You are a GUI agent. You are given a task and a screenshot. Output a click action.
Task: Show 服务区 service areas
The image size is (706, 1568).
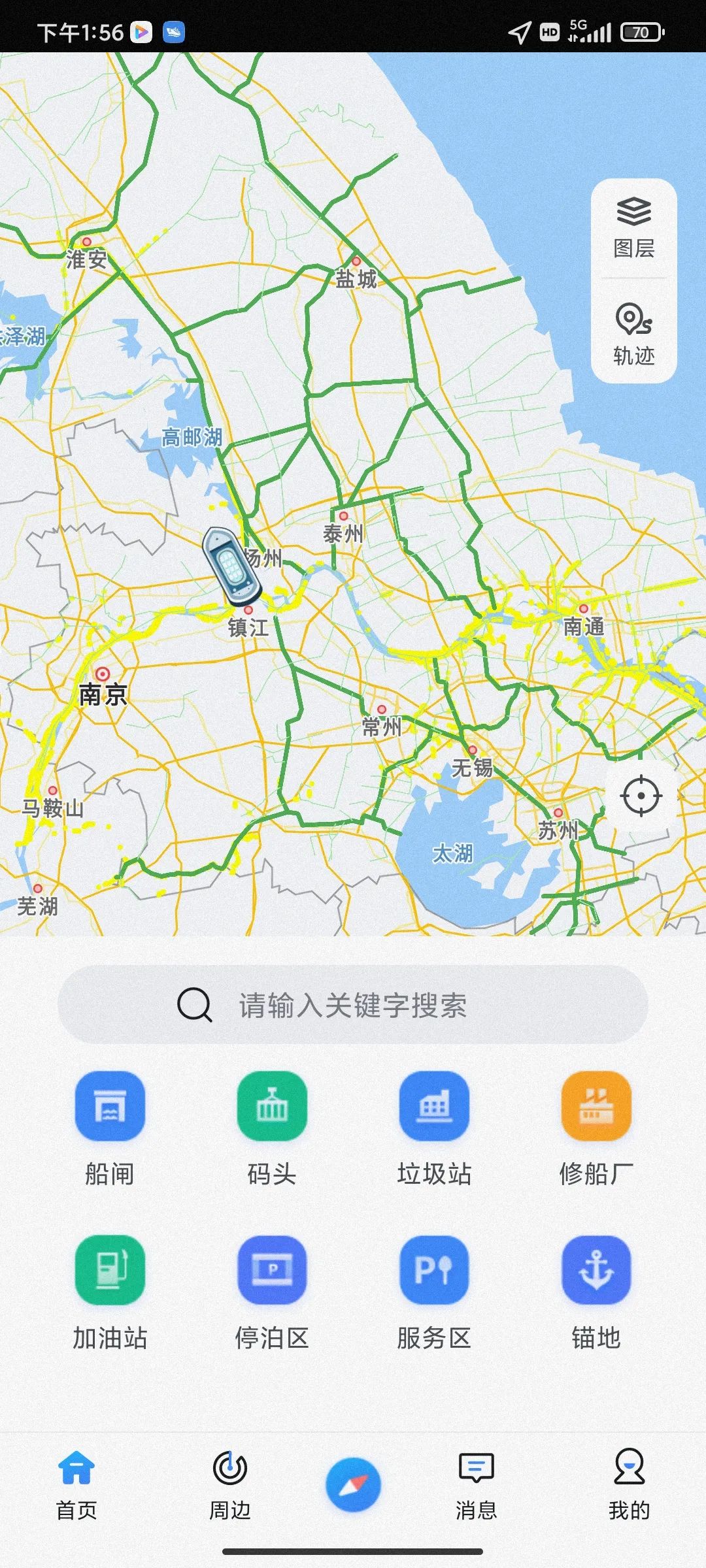click(x=434, y=1291)
